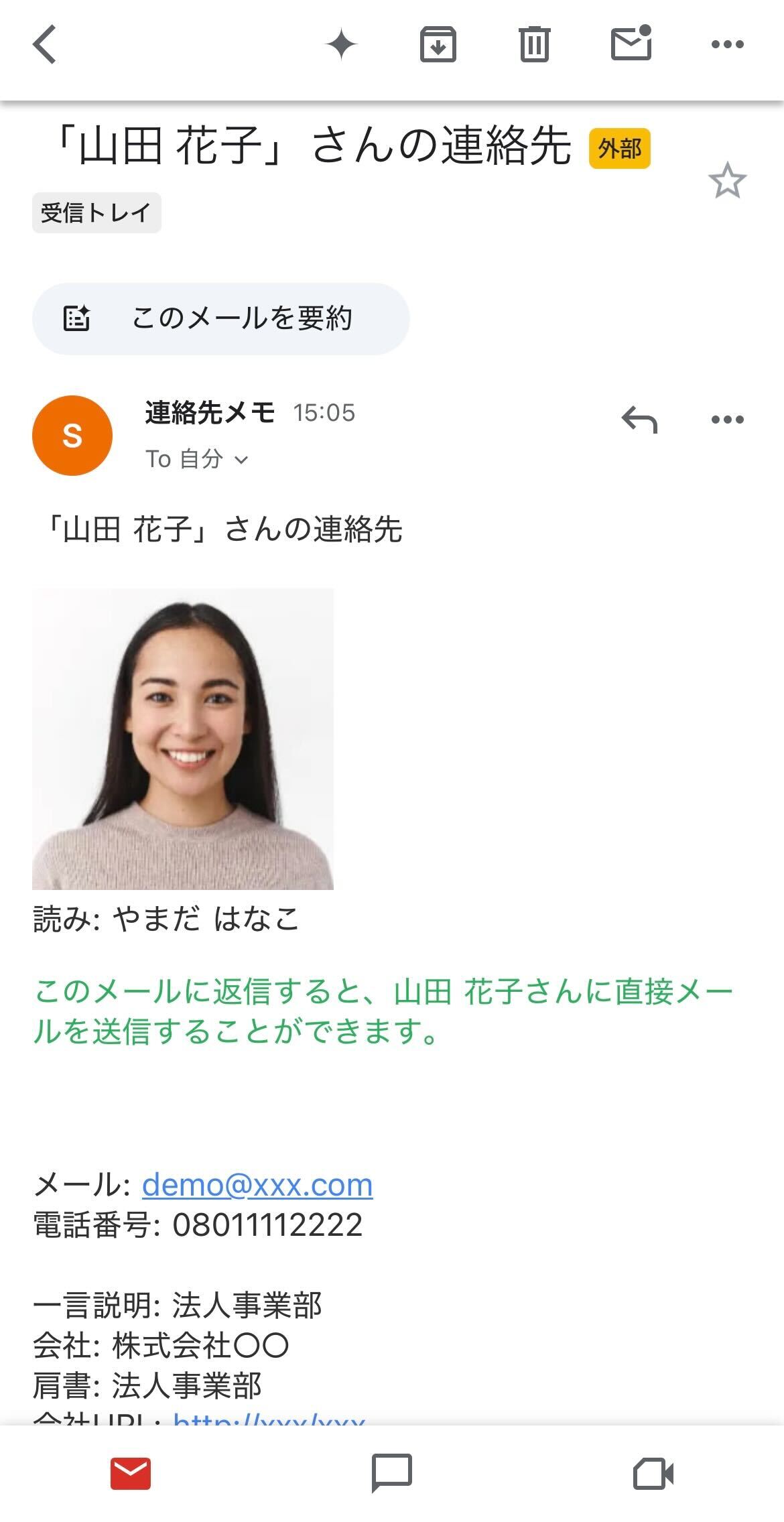Delete this email with the trash icon
The width and height of the screenshot is (784, 1522).
534,44
